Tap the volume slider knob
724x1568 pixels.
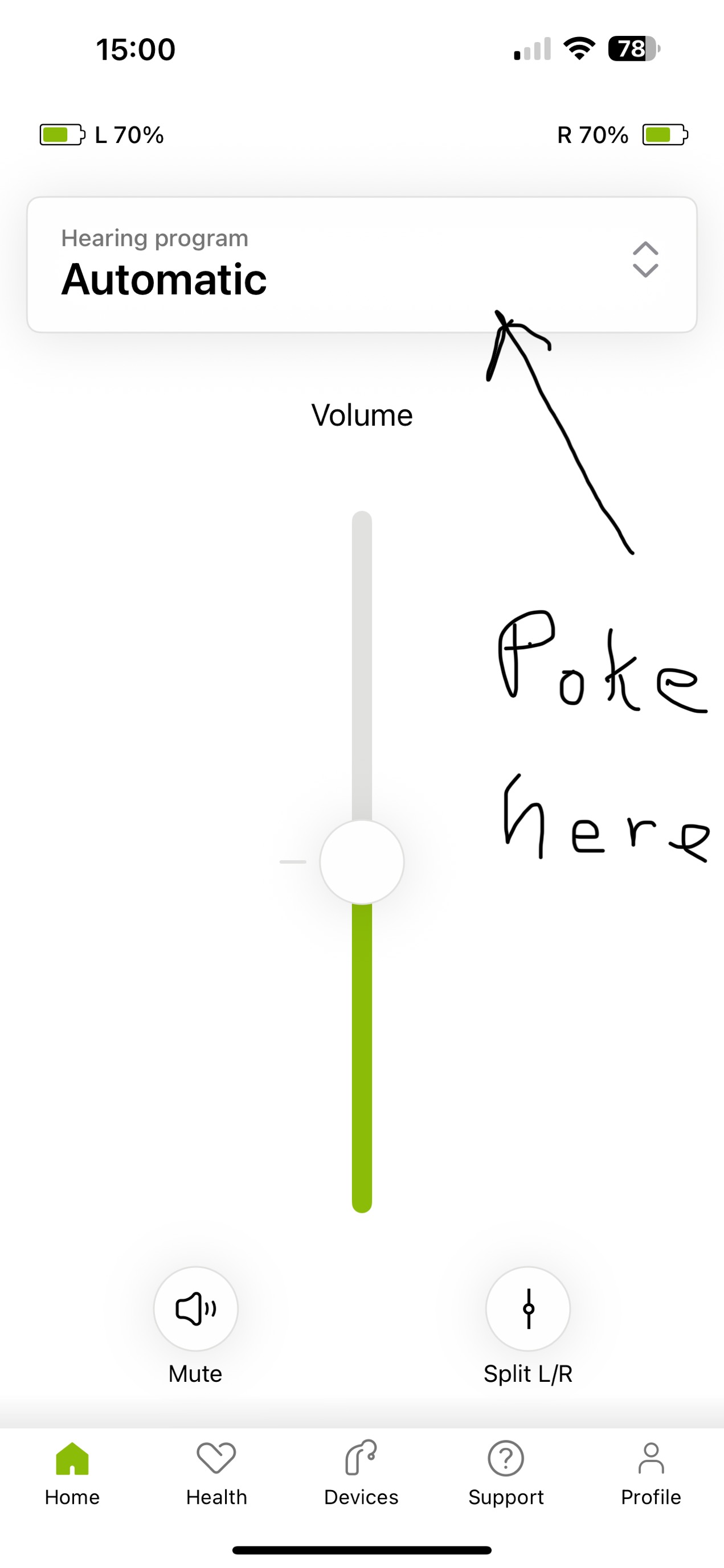click(362, 862)
